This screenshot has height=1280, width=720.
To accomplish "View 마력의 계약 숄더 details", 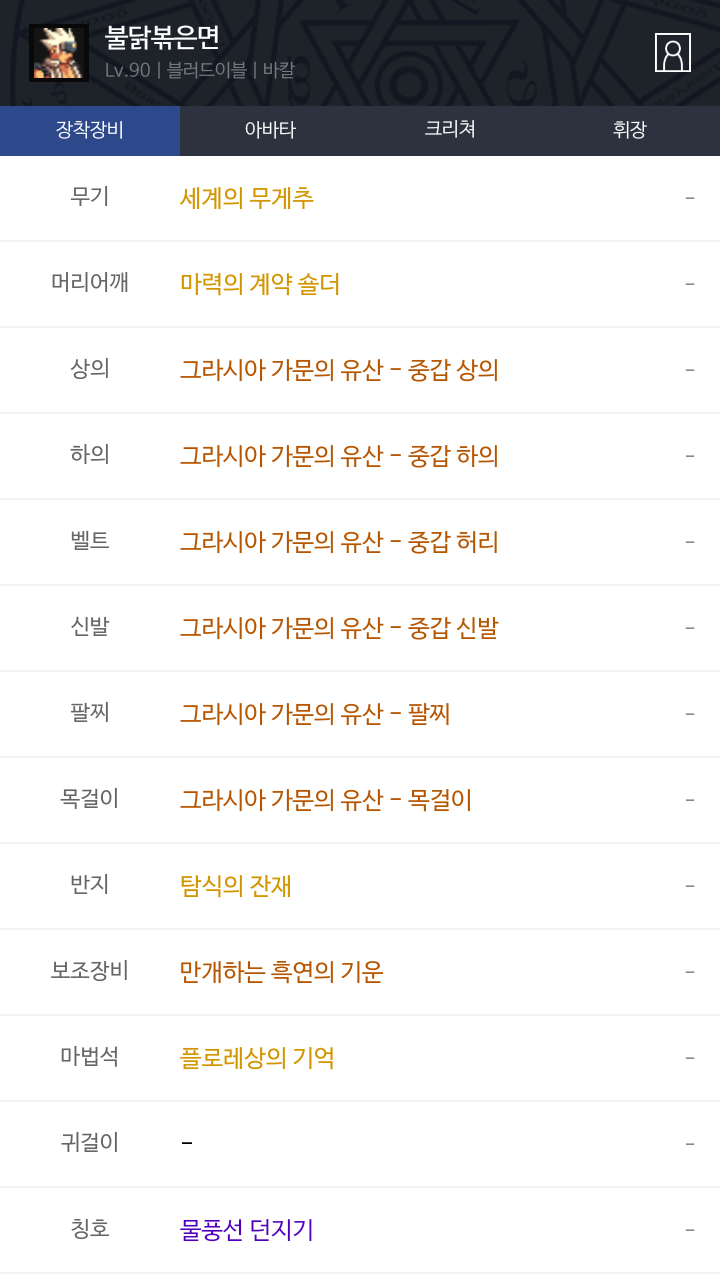I will tap(260, 284).
